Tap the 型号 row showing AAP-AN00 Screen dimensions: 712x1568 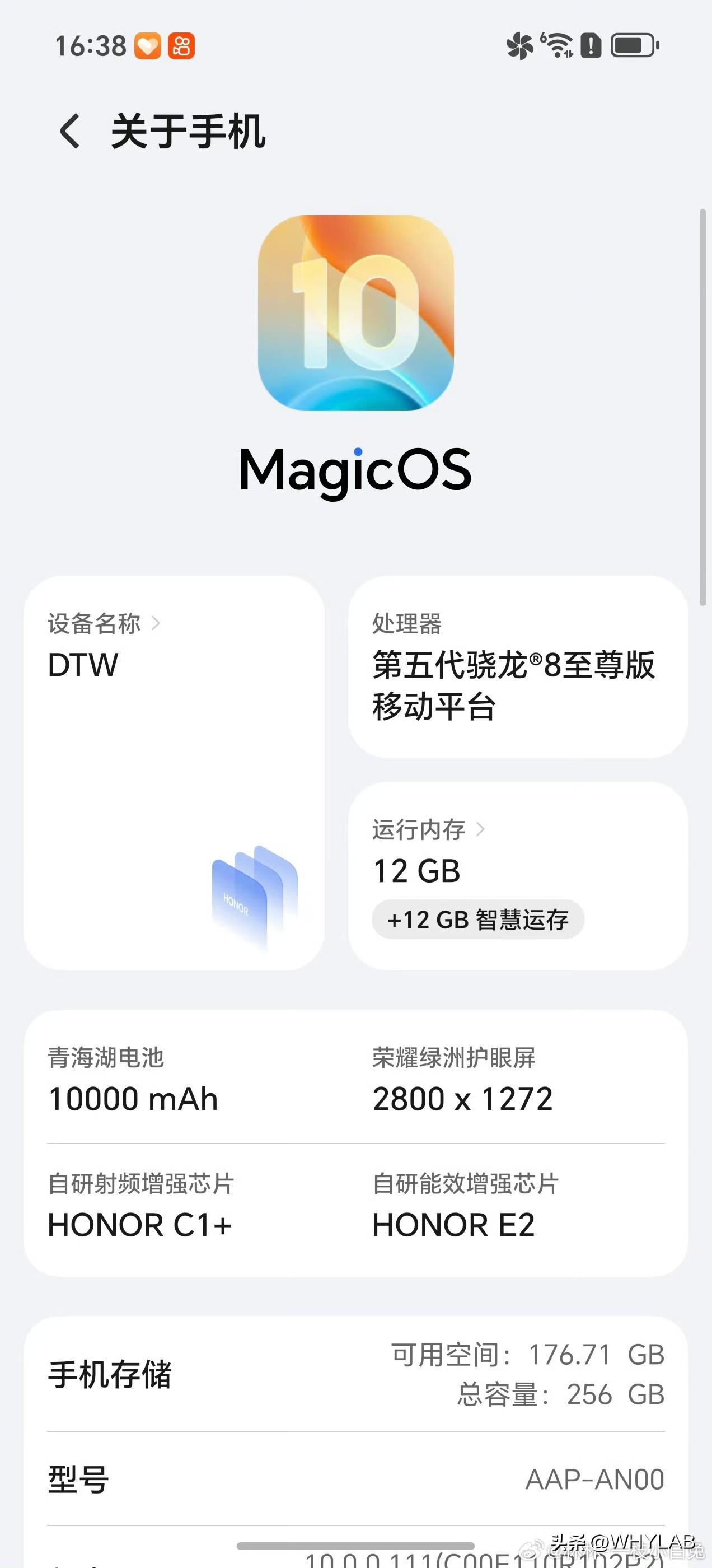(356, 1479)
